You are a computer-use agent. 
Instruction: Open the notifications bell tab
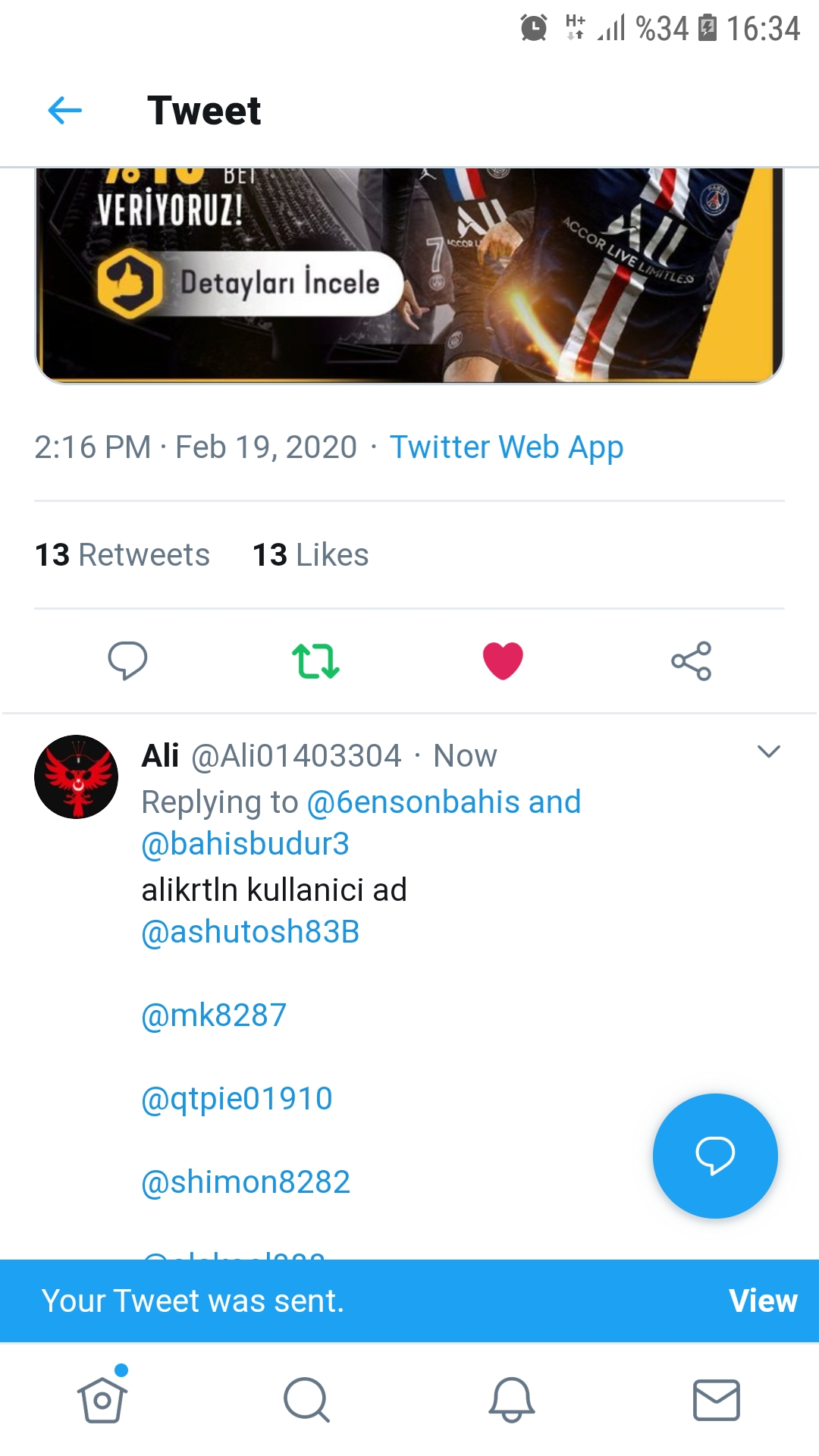coord(512,1399)
